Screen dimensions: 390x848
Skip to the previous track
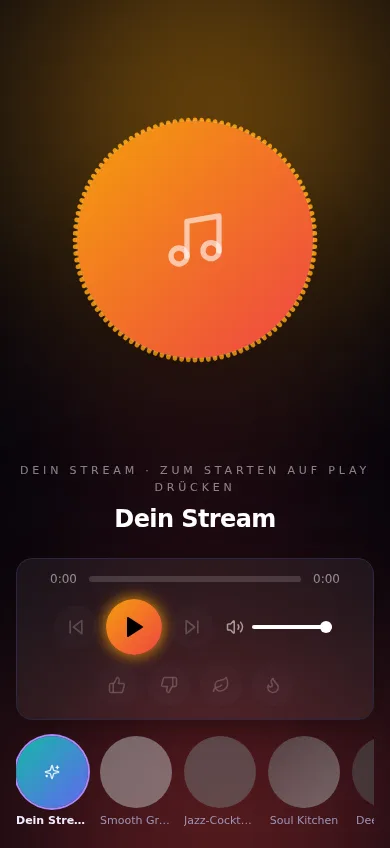76,627
